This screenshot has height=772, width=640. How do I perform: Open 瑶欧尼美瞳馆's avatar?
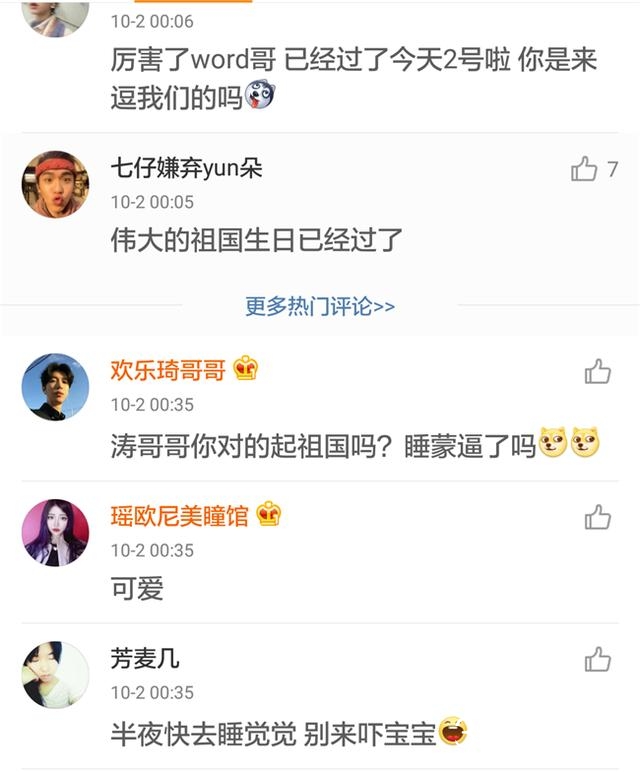coord(55,532)
